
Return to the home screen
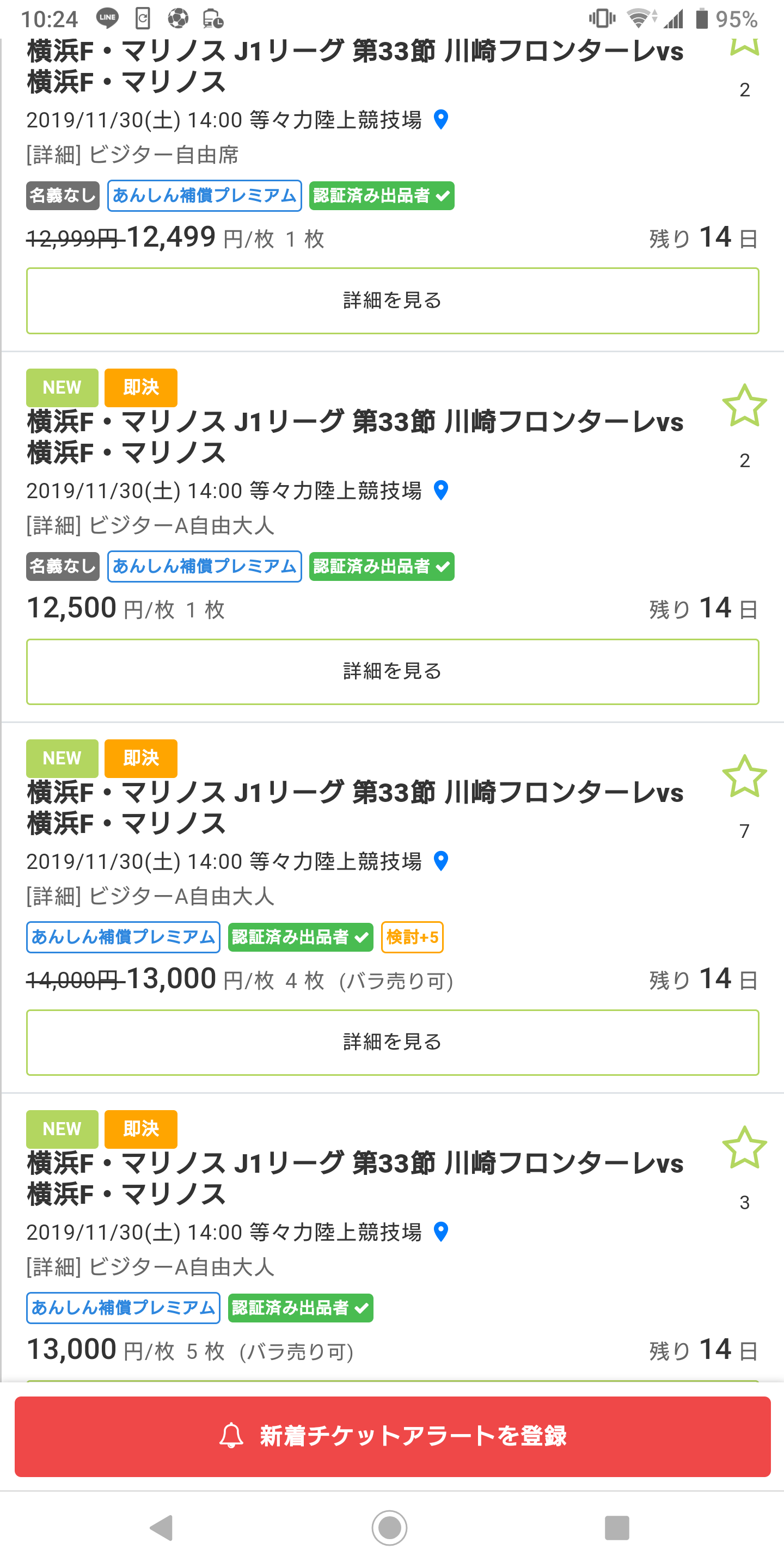pyautogui.click(x=390, y=1528)
